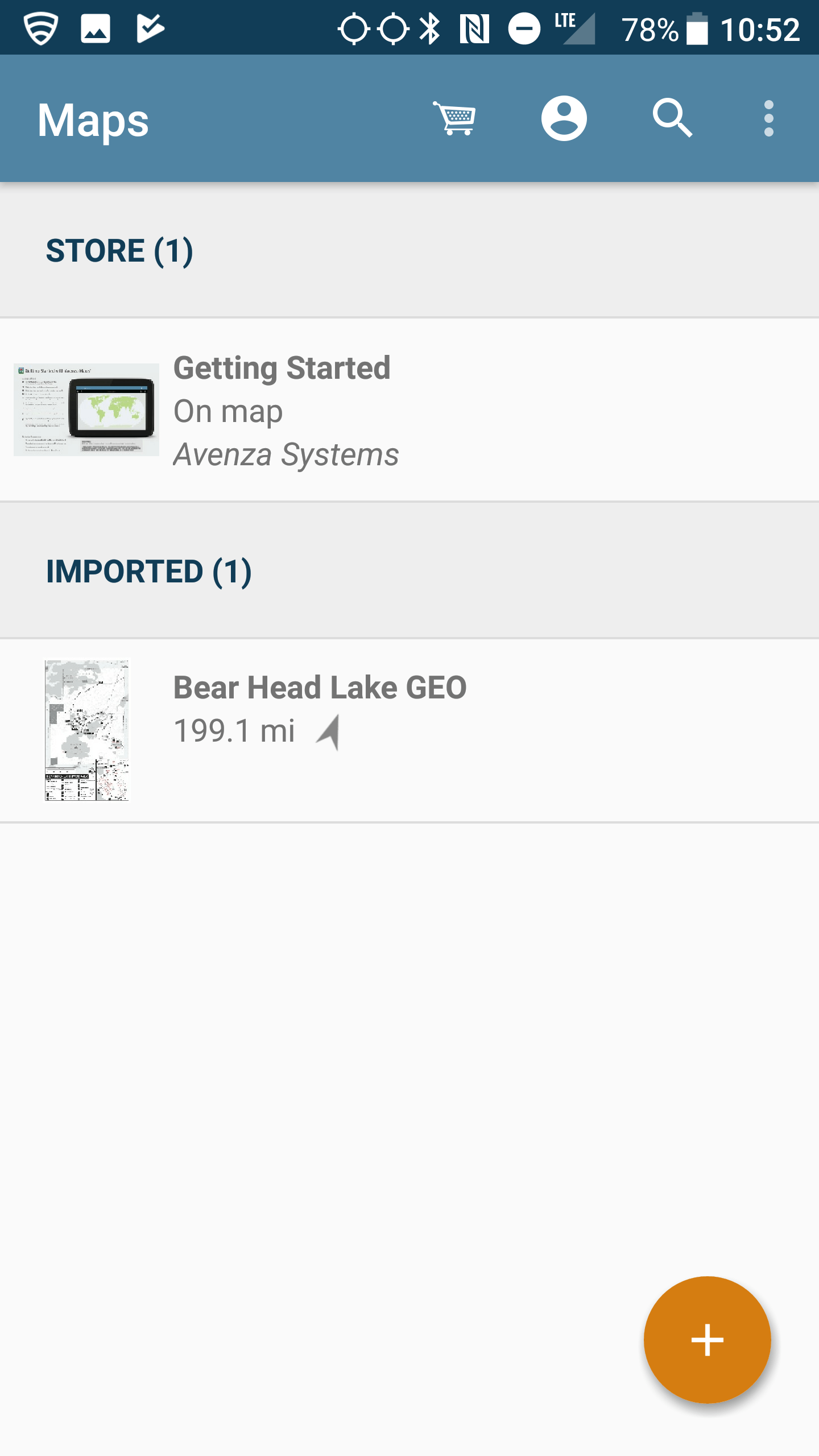Screen dimensions: 819x1456
Task: Open the Bear Head Lake GEO map
Action: (x=409, y=730)
